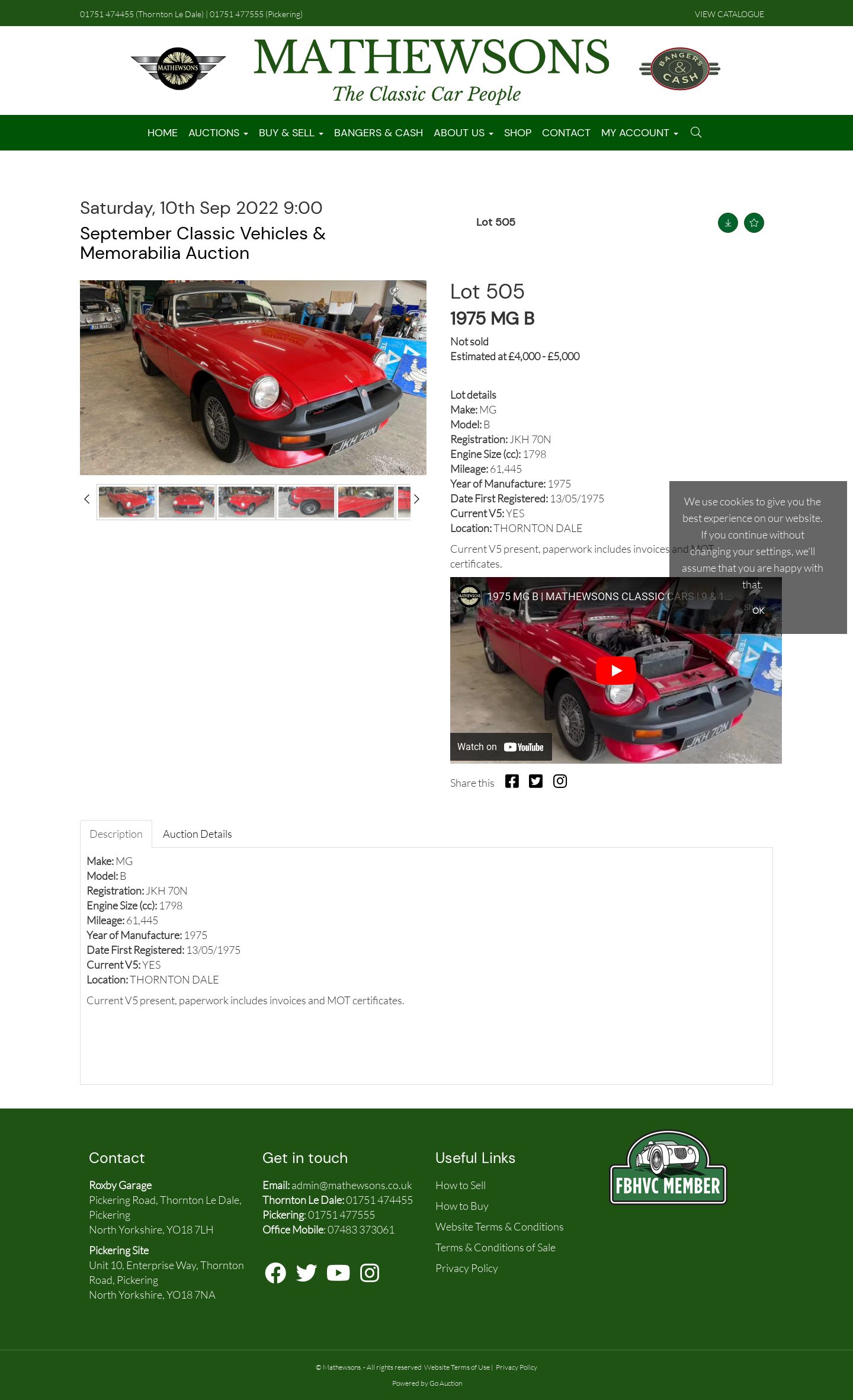The image size is (853, 1400).
Task: Dismiss cookie notice with OK
Action: coord(758,610)
